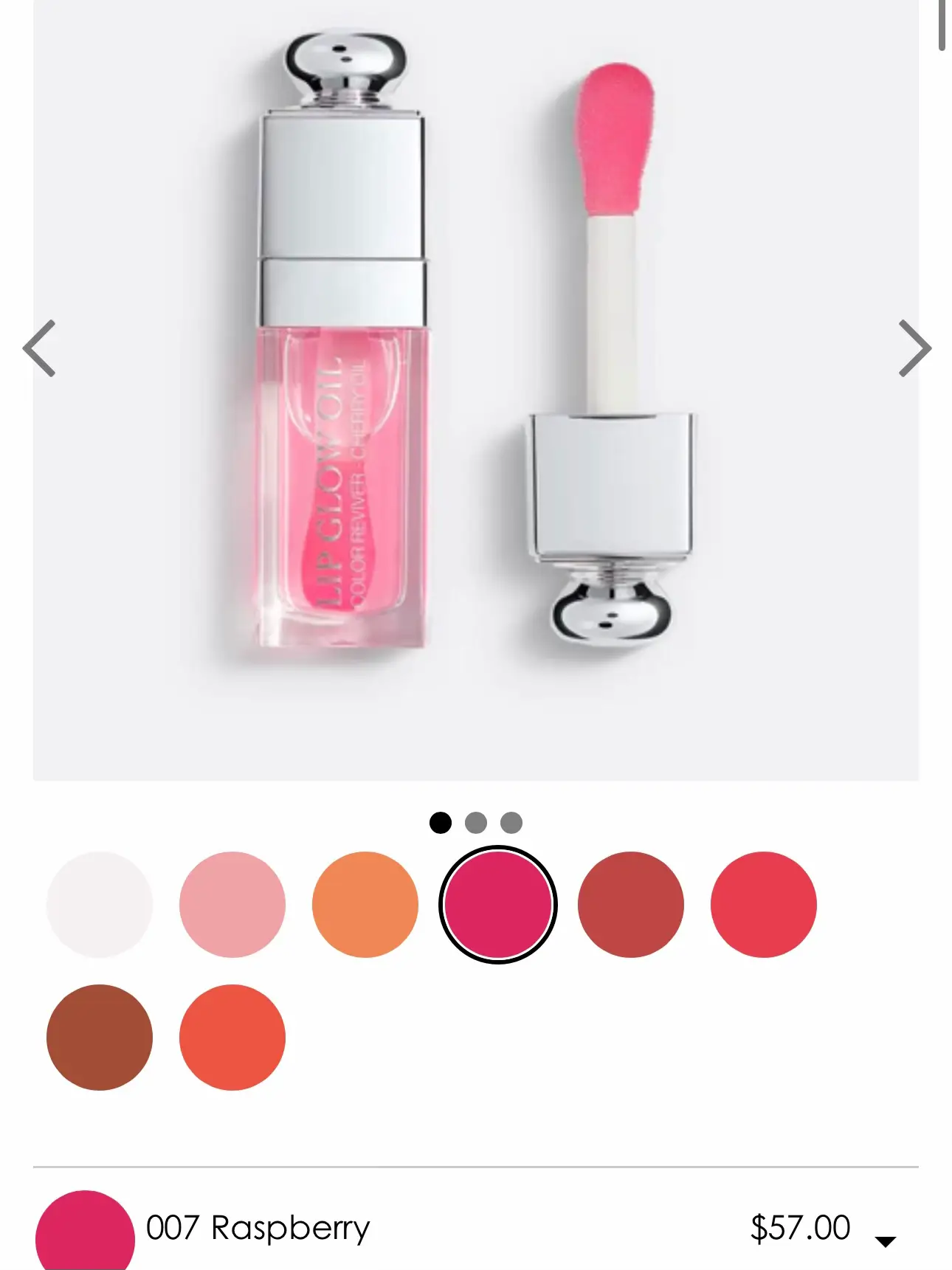
Task: Select the clear white shade swatch
Action: click(100, 905)
